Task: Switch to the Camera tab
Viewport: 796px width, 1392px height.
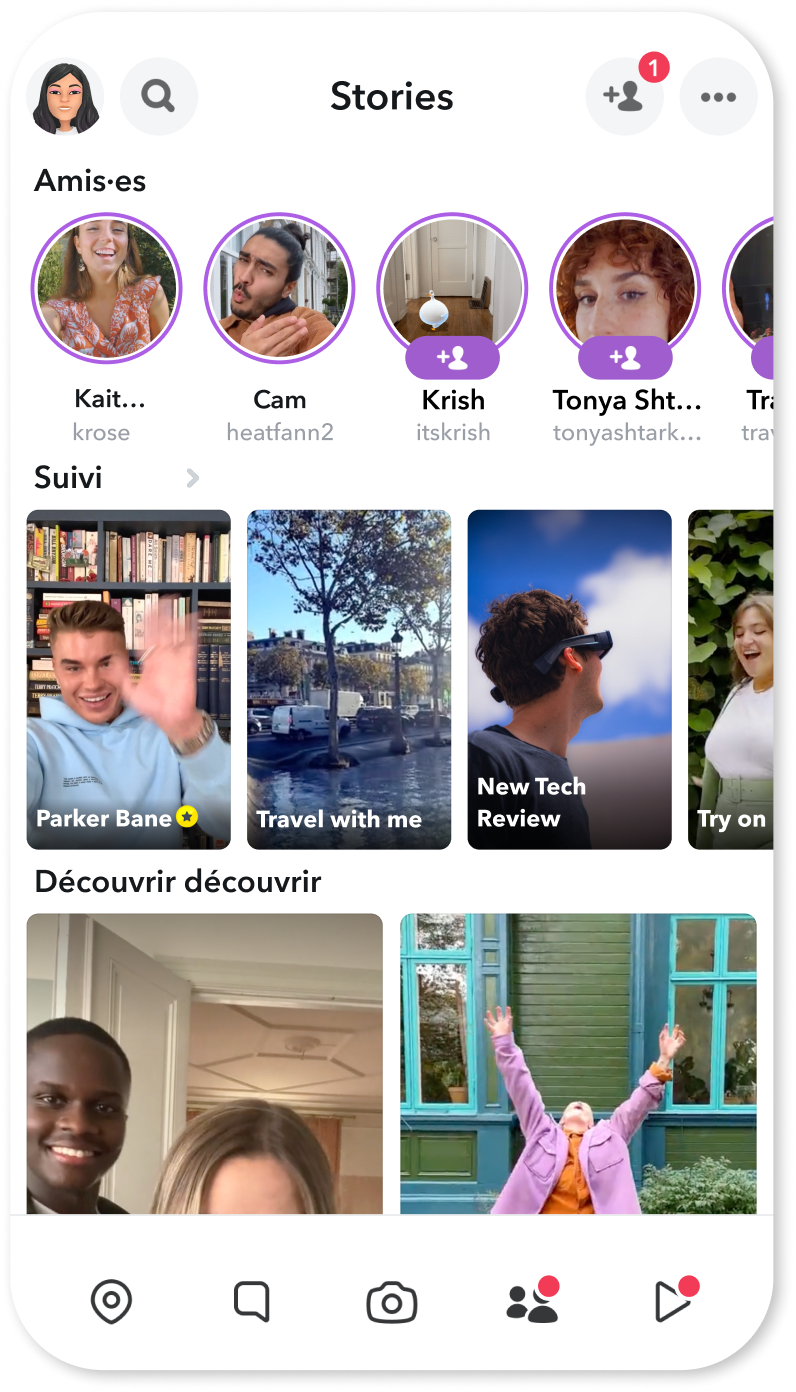Action: (x=392, y=1303)
